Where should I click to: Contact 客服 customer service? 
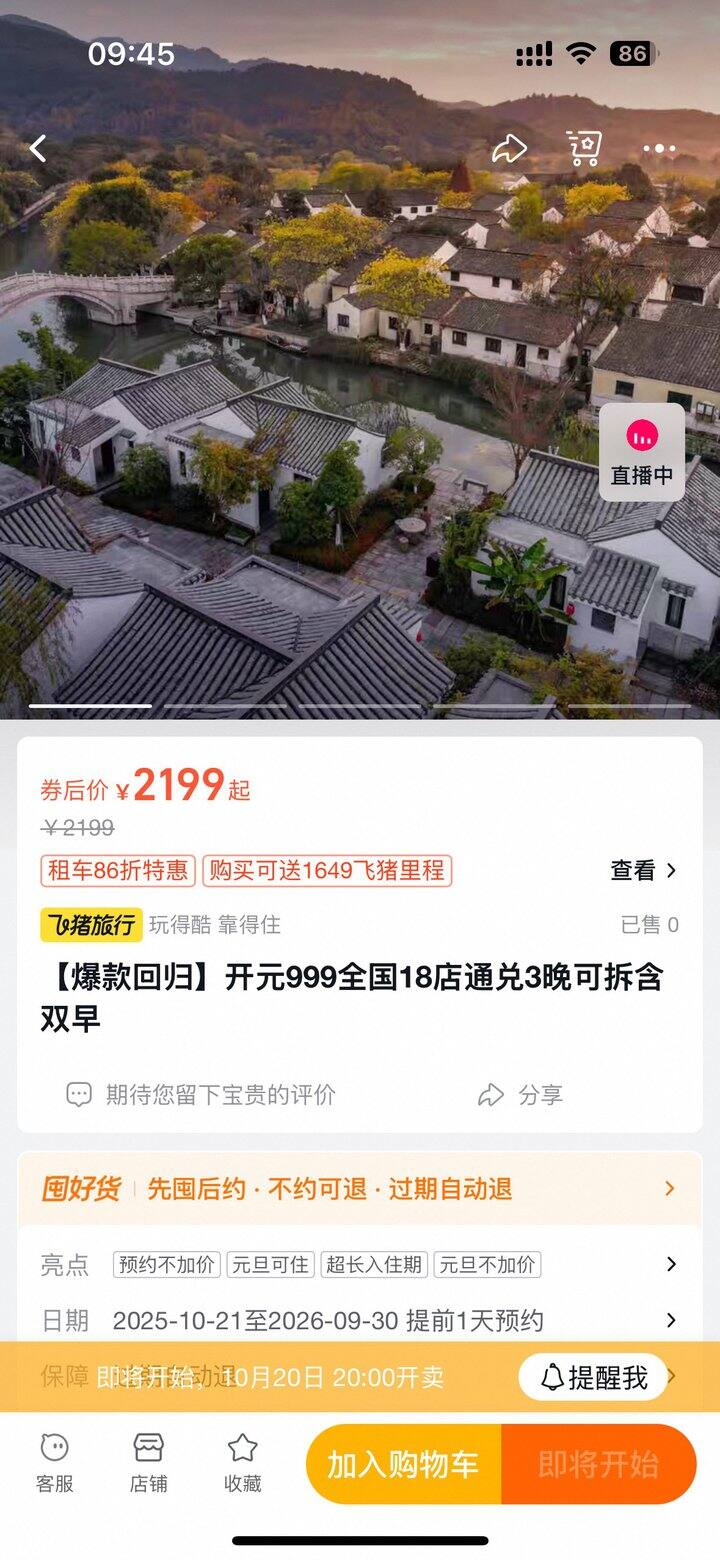tap(55, 1463)
